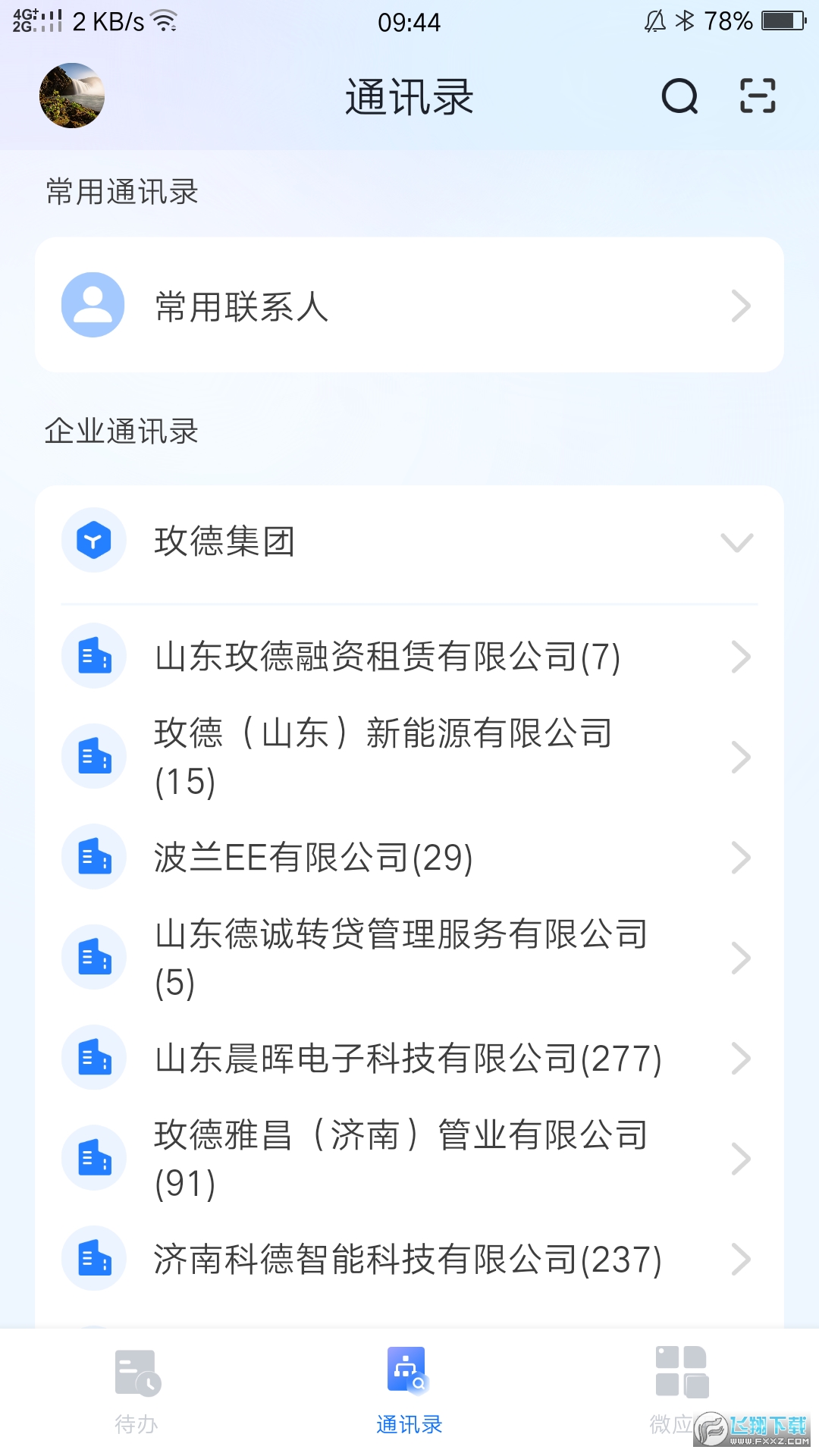Click the QR code scan icon
Image resolution: width=819 pixels, height=1456 pixels.
coord(756,97)
